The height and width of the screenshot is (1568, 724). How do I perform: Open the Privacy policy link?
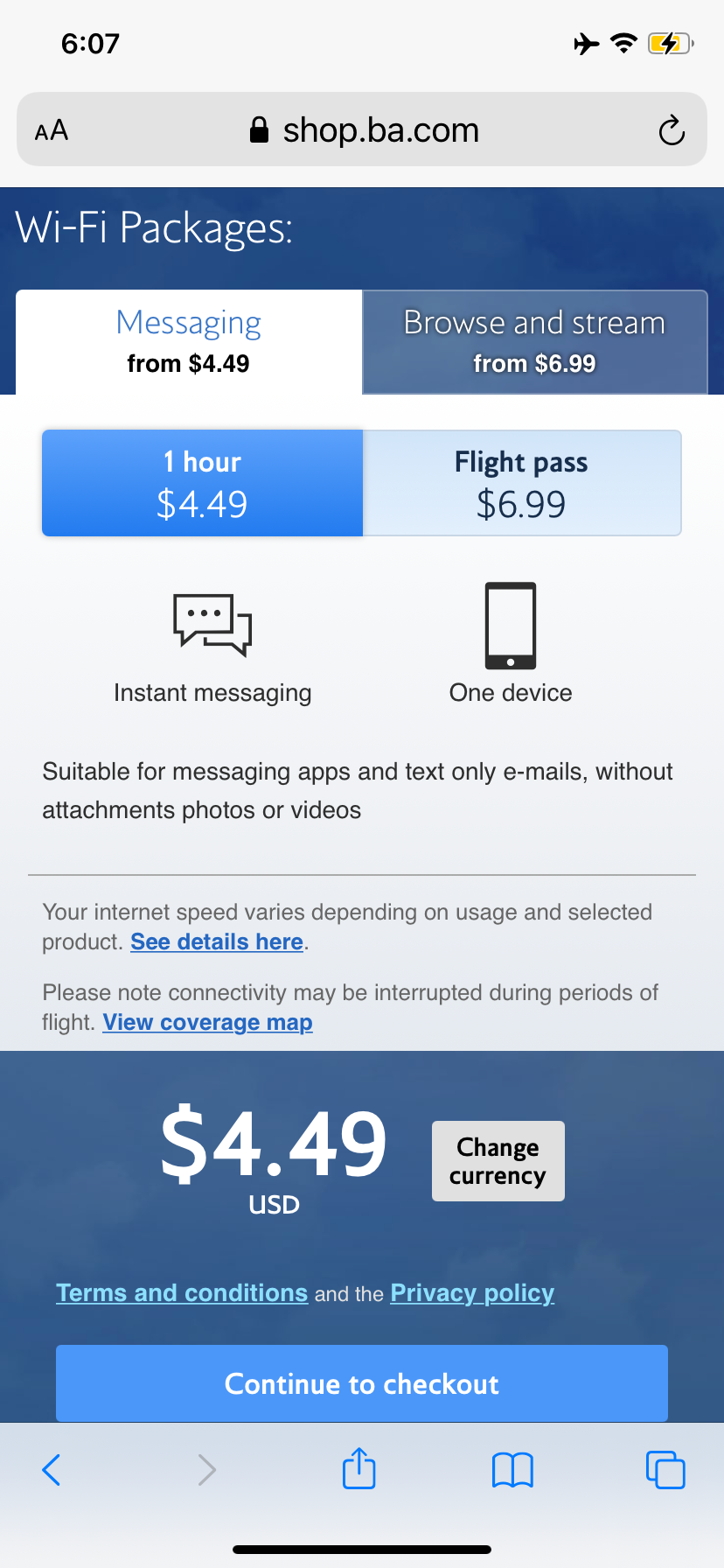[x=472, y=1293]
